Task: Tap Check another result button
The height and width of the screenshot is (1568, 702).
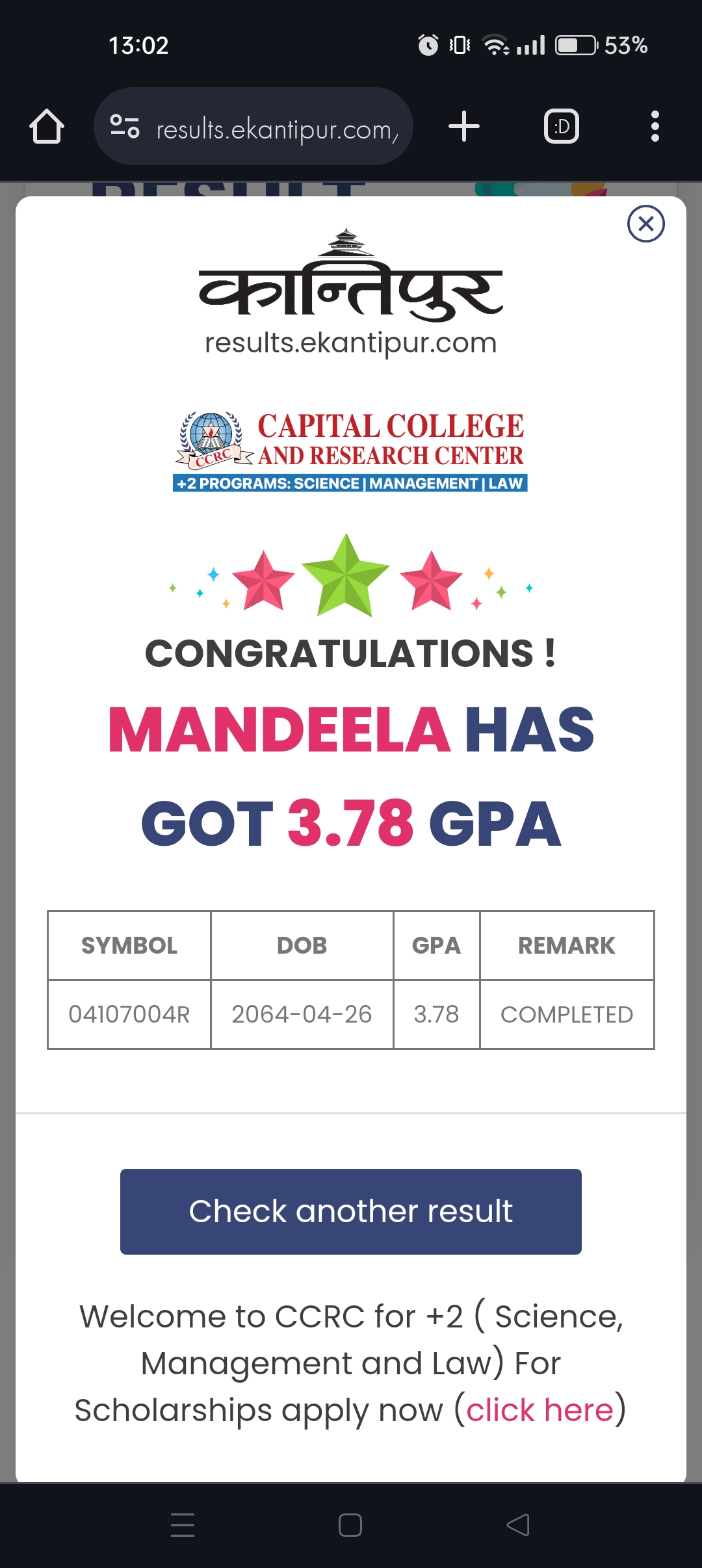Action: point(350,1211)
